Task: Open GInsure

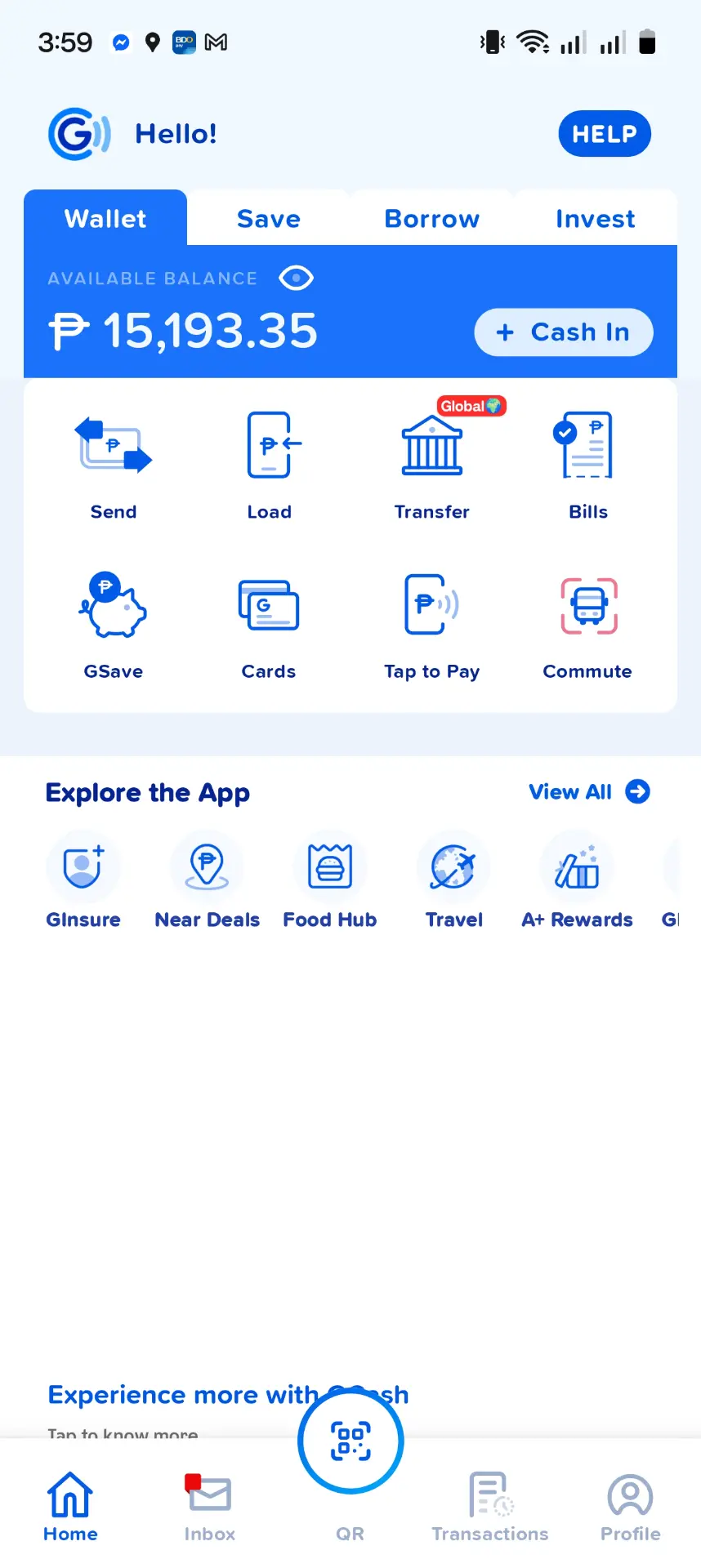Action: (83, 880)
